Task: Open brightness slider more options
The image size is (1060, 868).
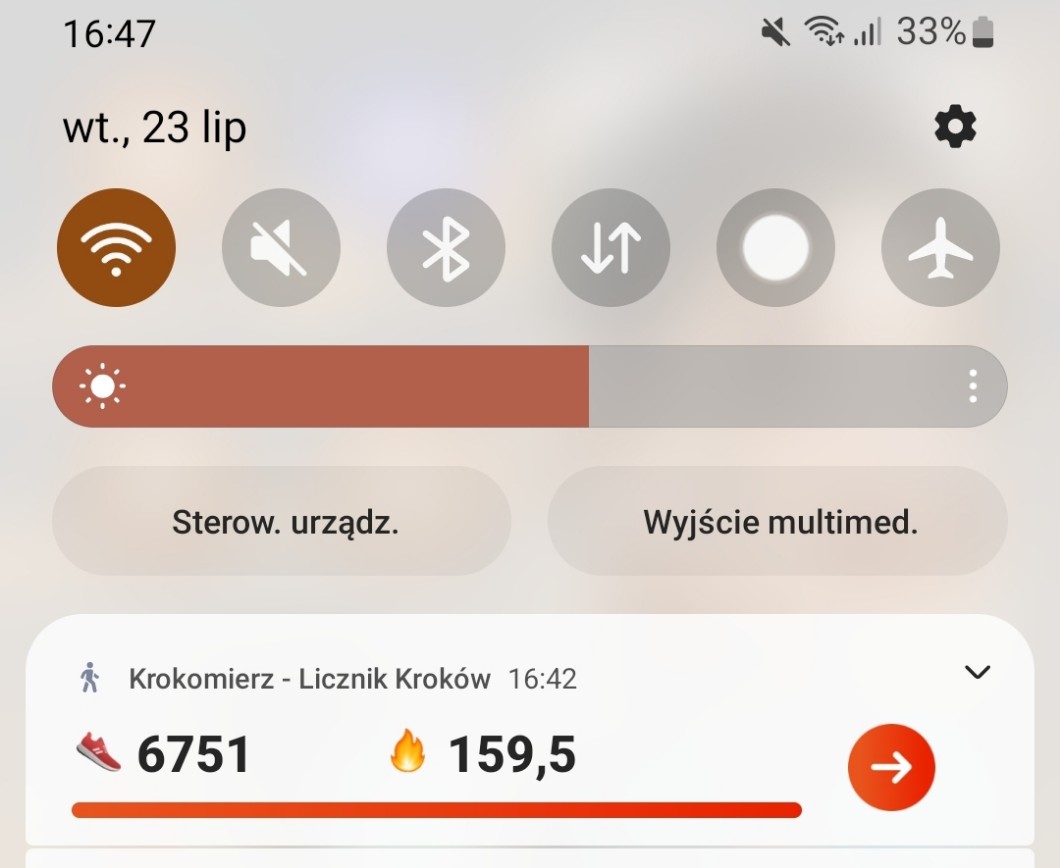Action: (x=973, y=387)
